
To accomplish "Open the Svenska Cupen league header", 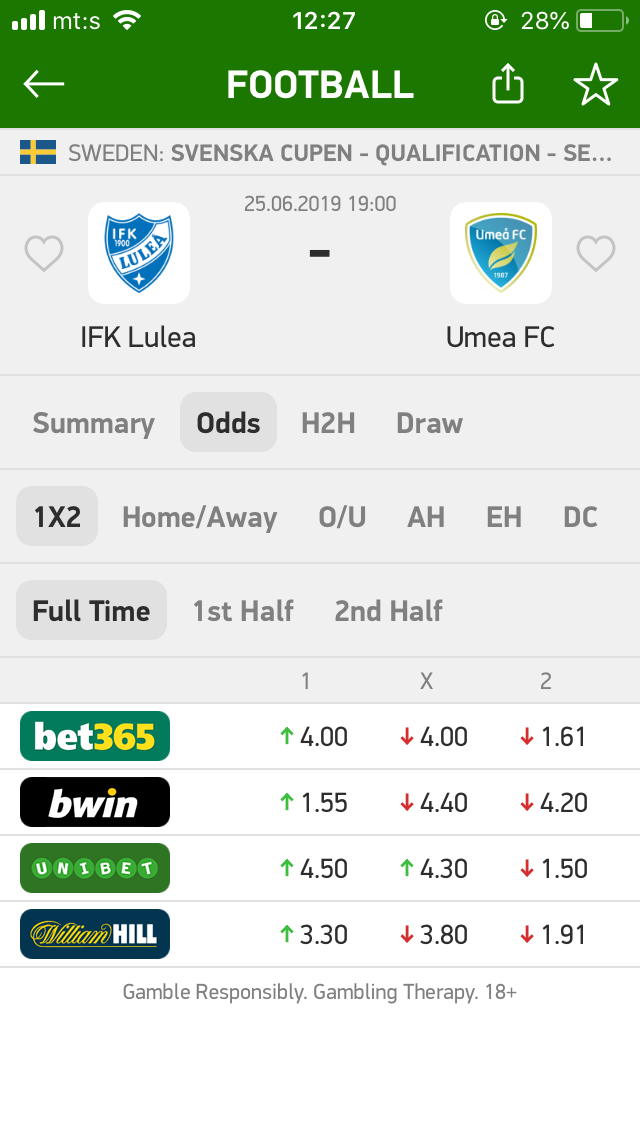I will click(x=320, y=152).
